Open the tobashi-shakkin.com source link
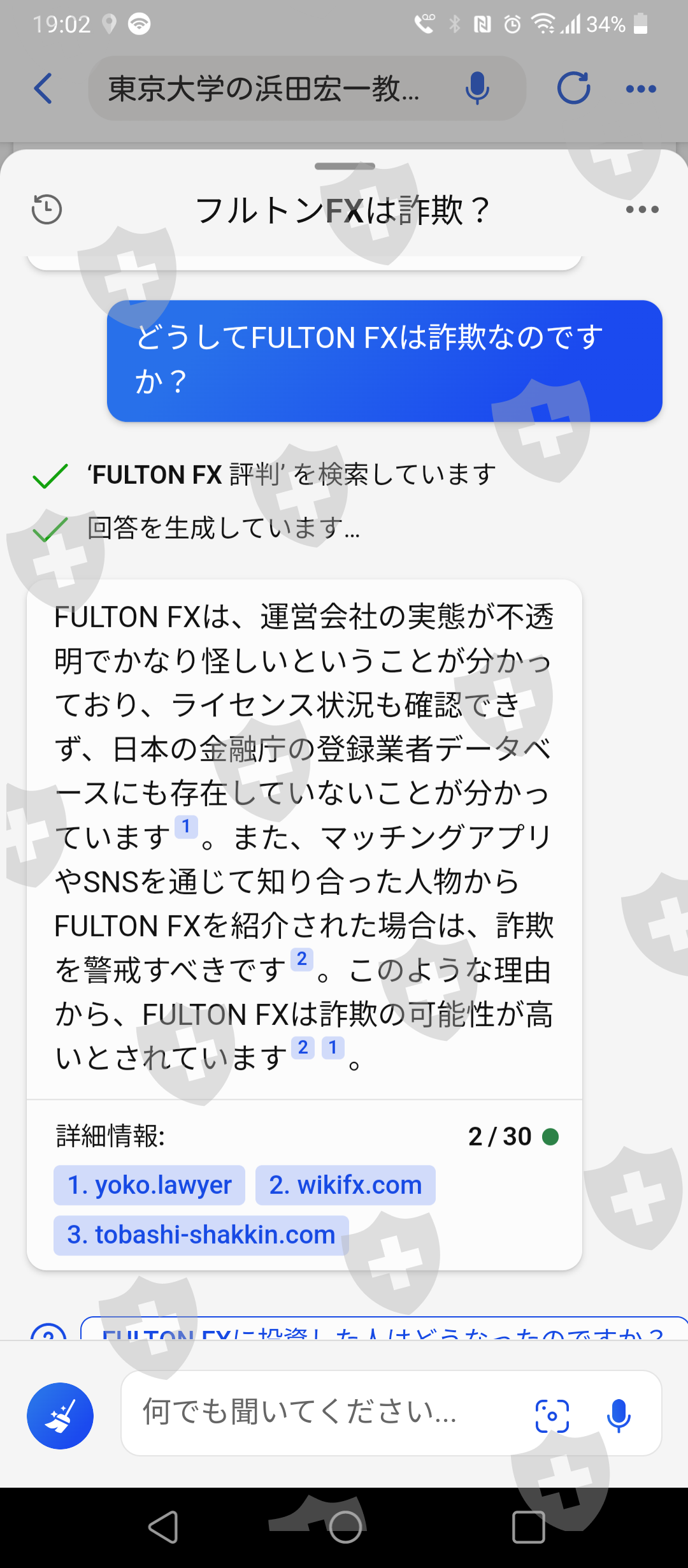Image resolution: width=688 pixels, height=1568 pixels. 201,1235
